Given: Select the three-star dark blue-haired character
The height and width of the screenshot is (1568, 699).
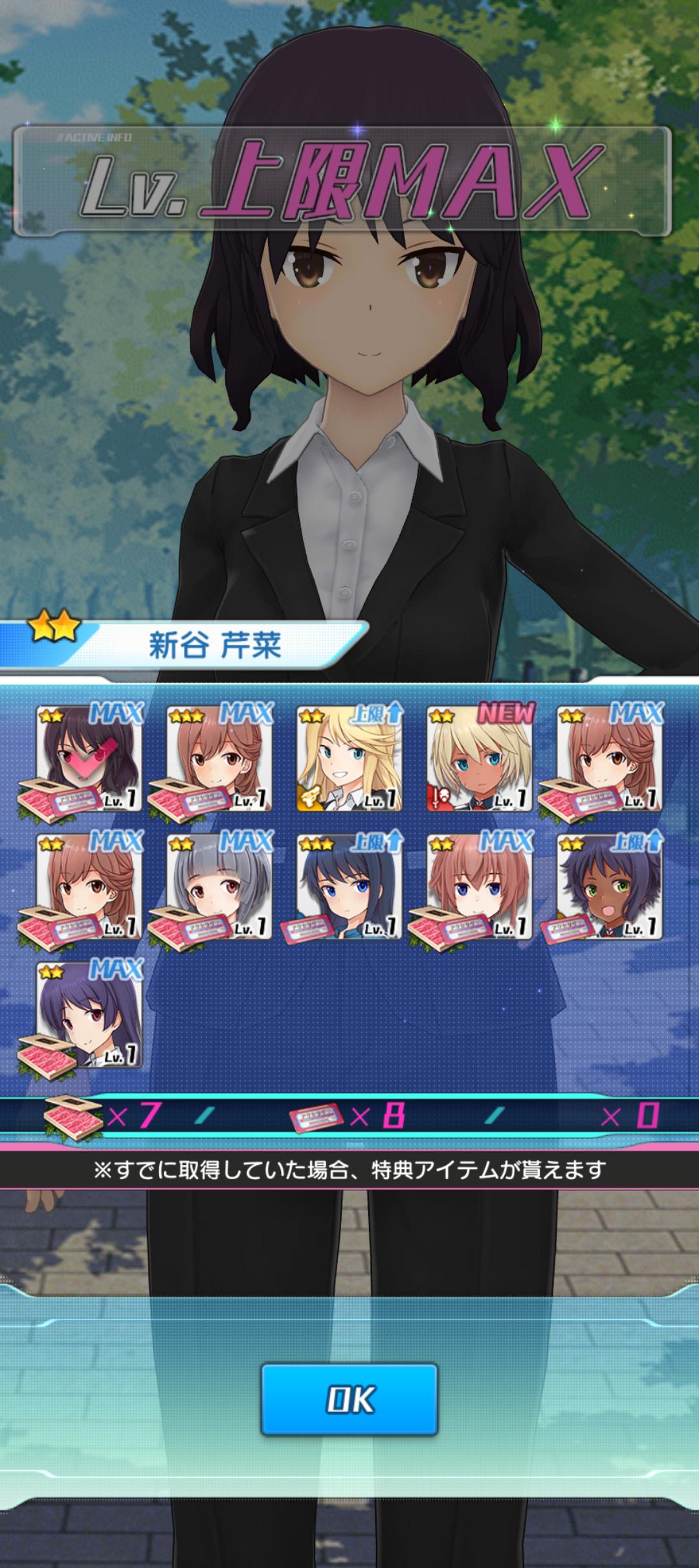Looking at the screenshot, I should (349, 886).
